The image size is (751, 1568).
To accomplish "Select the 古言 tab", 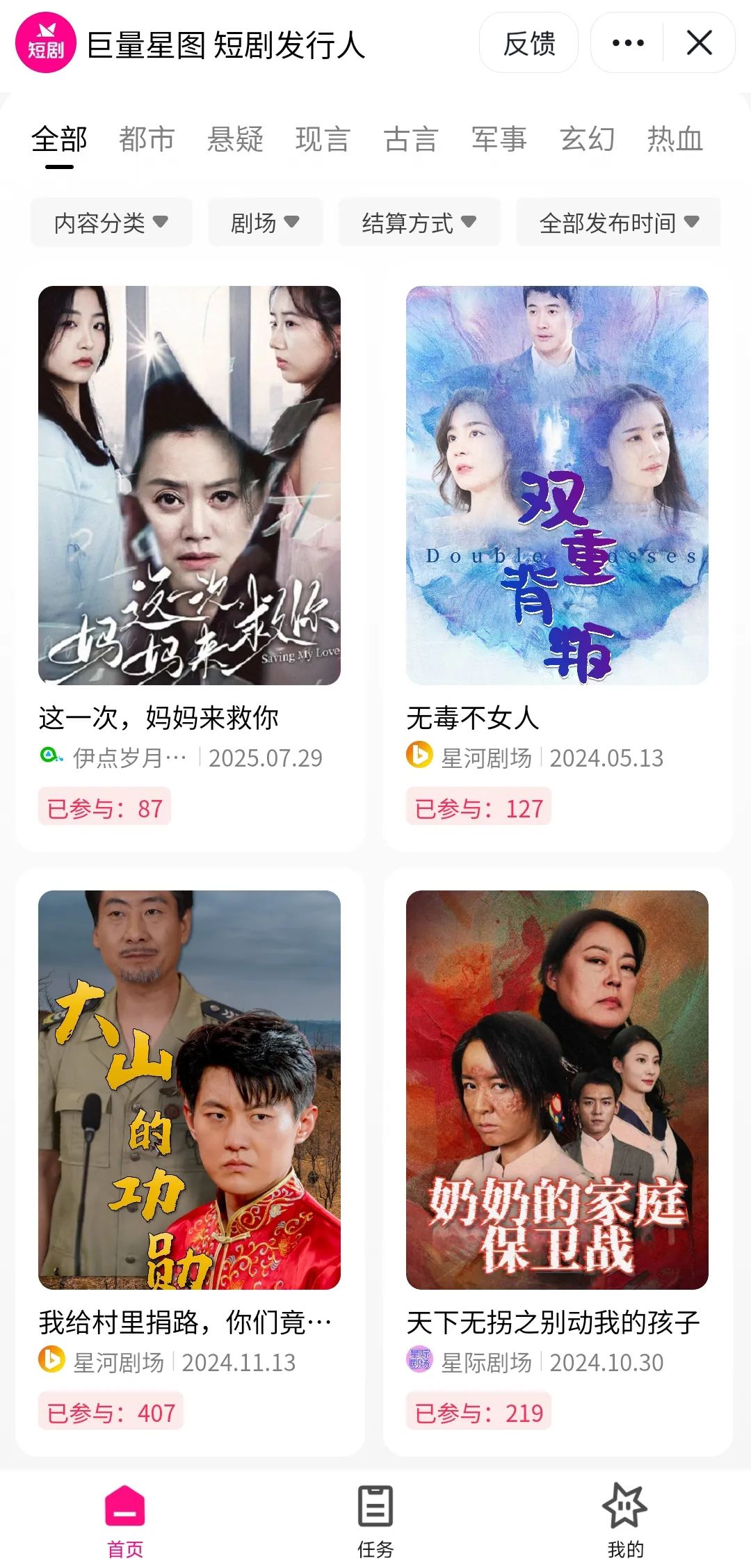I will pos(411,139).
